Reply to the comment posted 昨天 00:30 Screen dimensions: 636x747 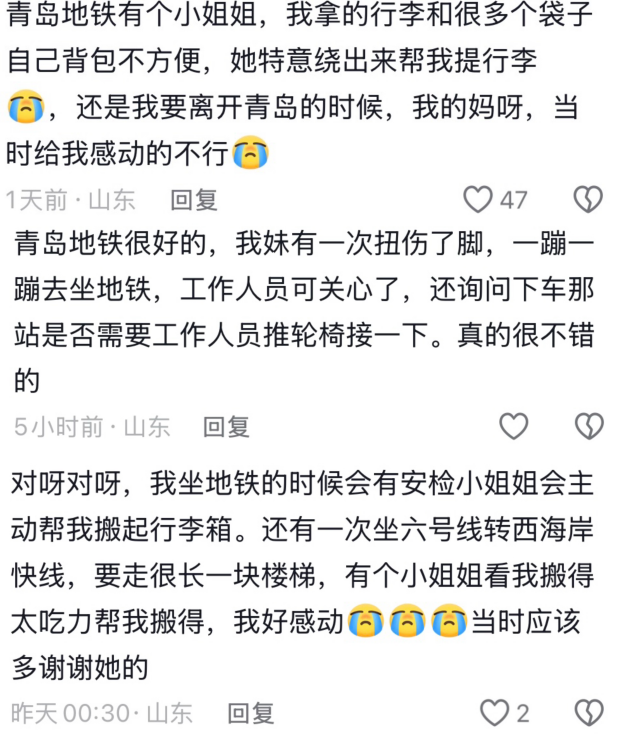coord(251,713)
